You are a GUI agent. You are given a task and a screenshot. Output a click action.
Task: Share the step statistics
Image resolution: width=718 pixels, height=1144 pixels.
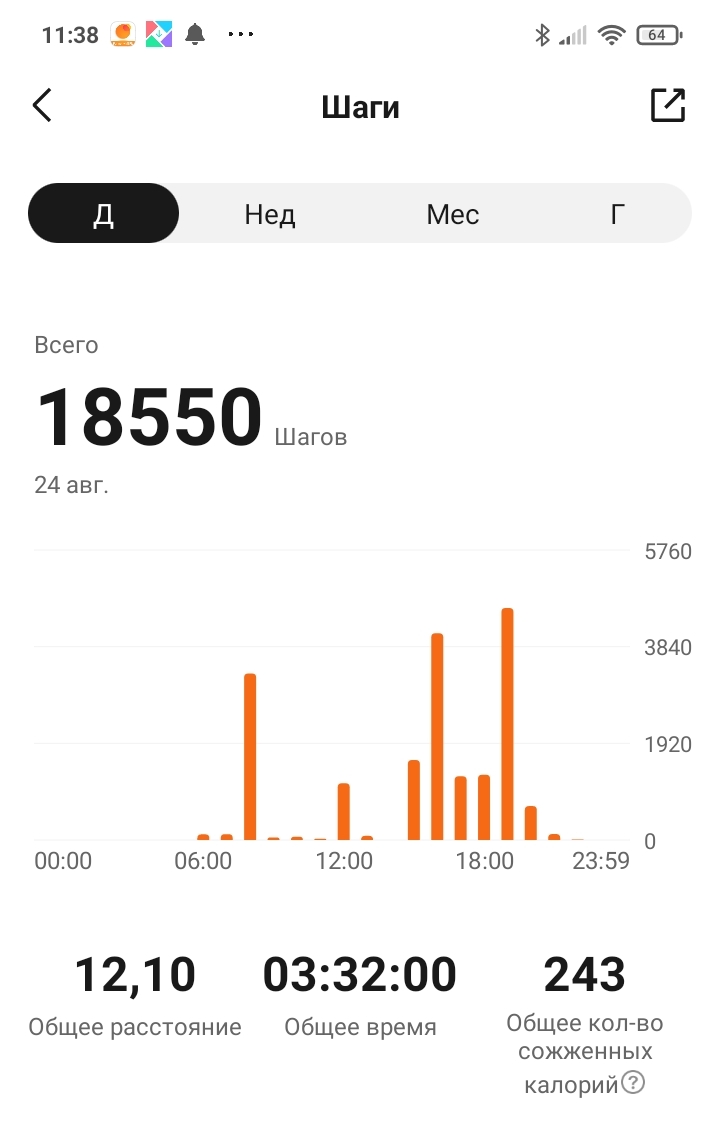[x=668, y=105]
